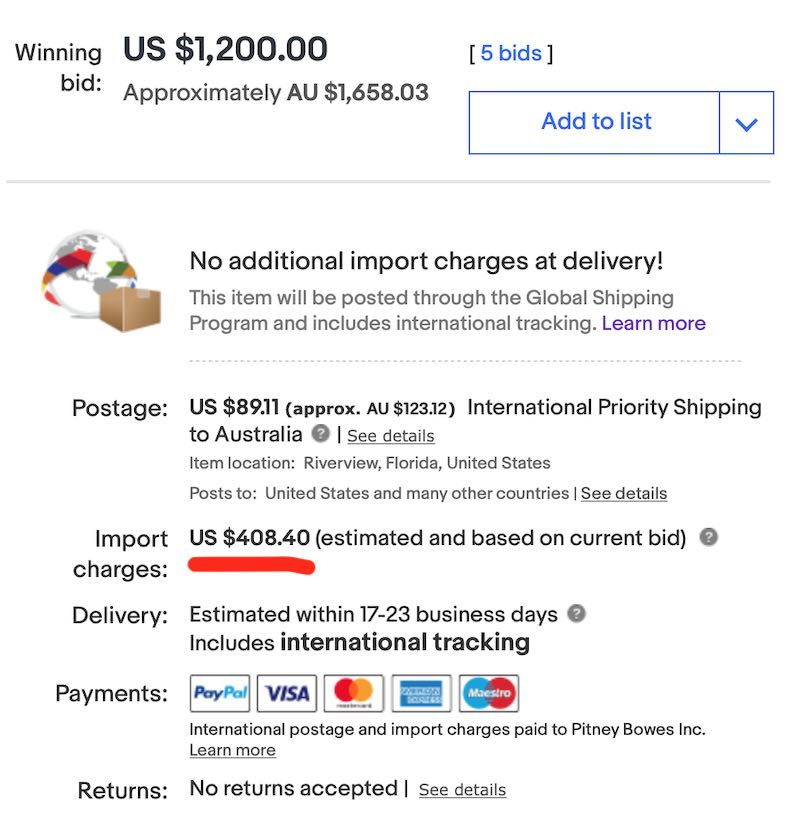Screen dimensions: 800x829
Task: Open the postage help question mark tooltip
Action: pos(322,434)
